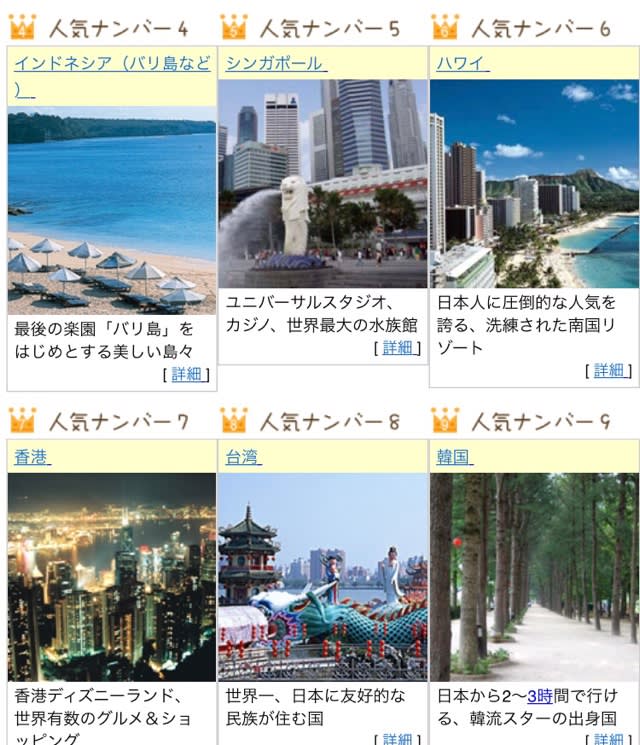View 詳細 for the Bali island card
The image size is (640, 745).
[x=186, y=374]
